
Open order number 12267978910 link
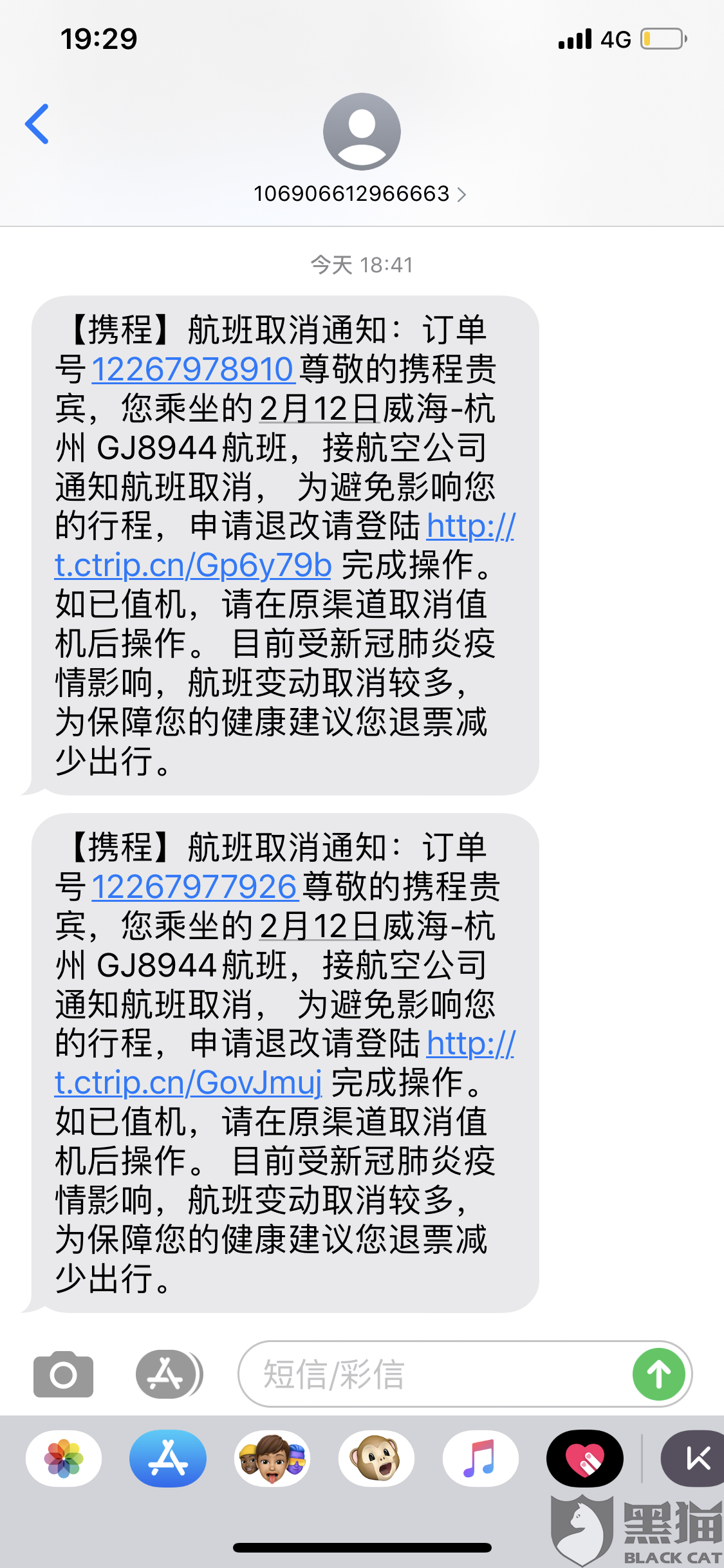click(x=192, y=369)
